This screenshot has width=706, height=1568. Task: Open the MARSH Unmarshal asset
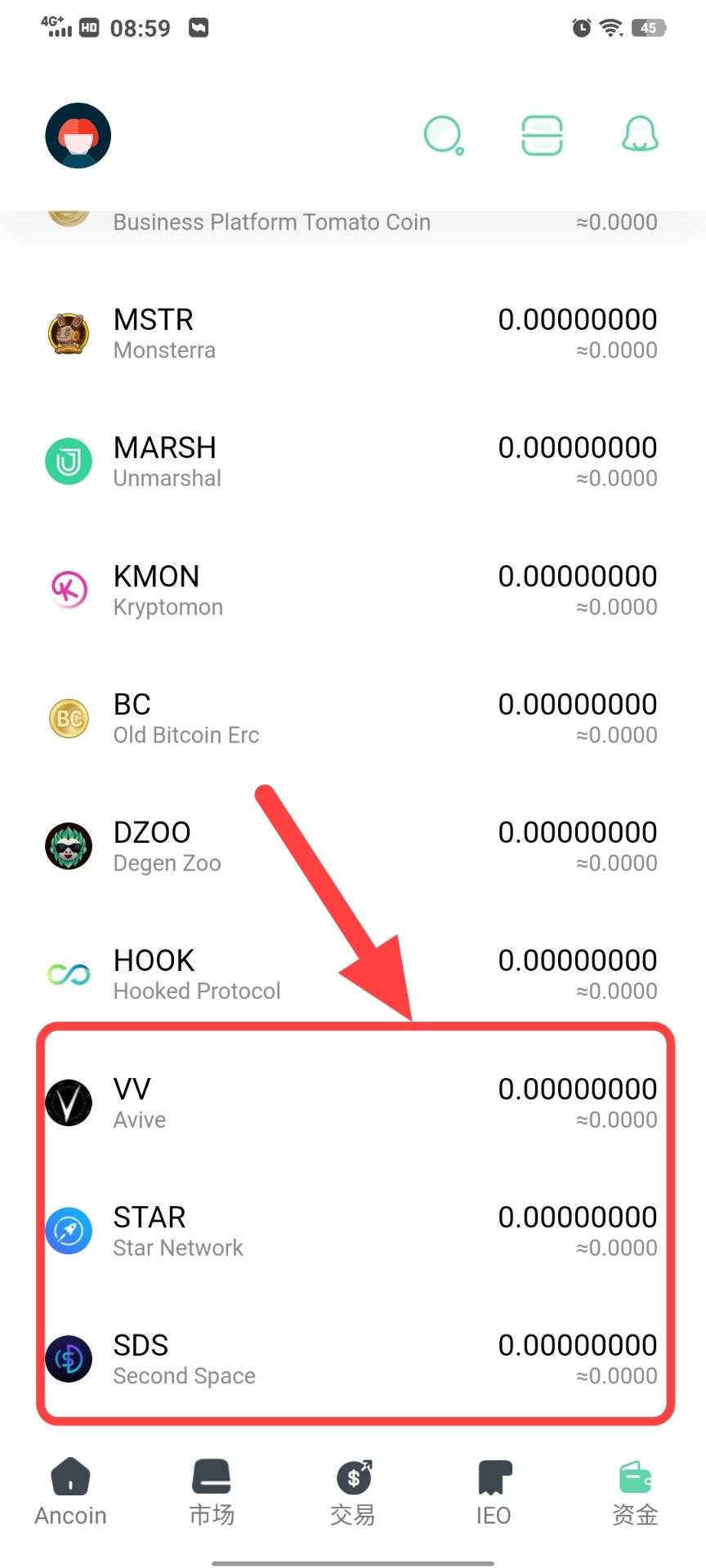pos(353,461)
